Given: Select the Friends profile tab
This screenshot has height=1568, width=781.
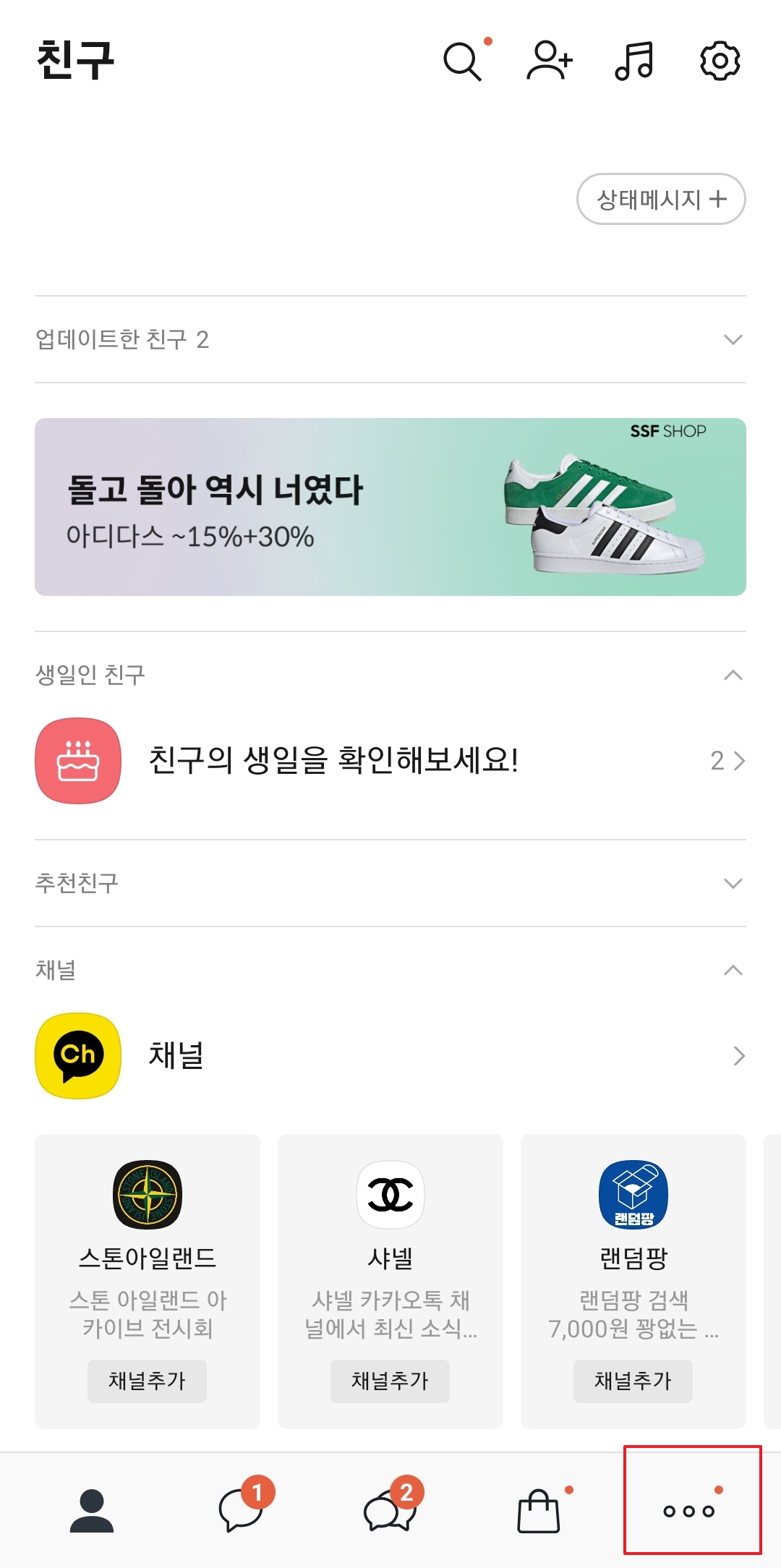Looking at the screenshot, I should click(90, 1512).
